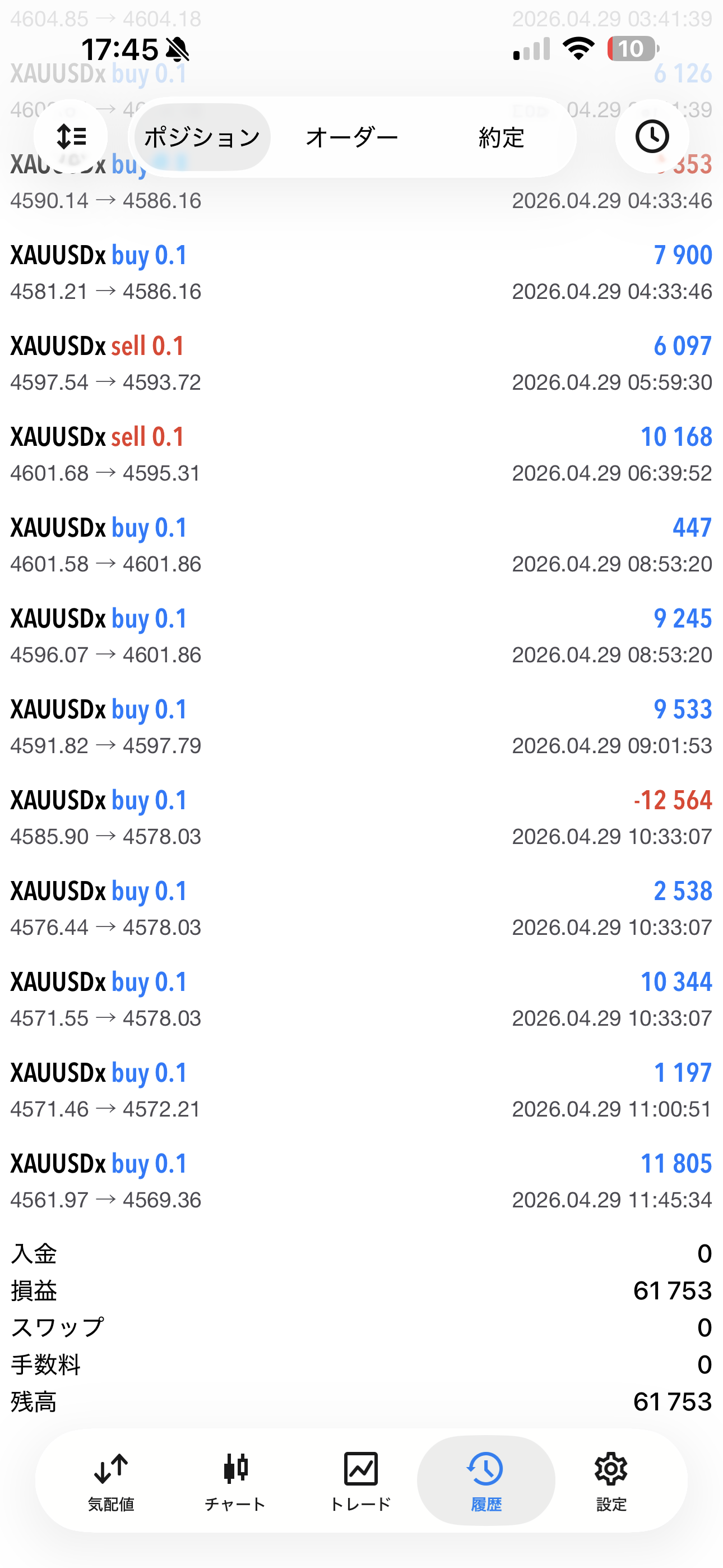
Task: Open the sort options icon
Action: (x=71, y=136)
